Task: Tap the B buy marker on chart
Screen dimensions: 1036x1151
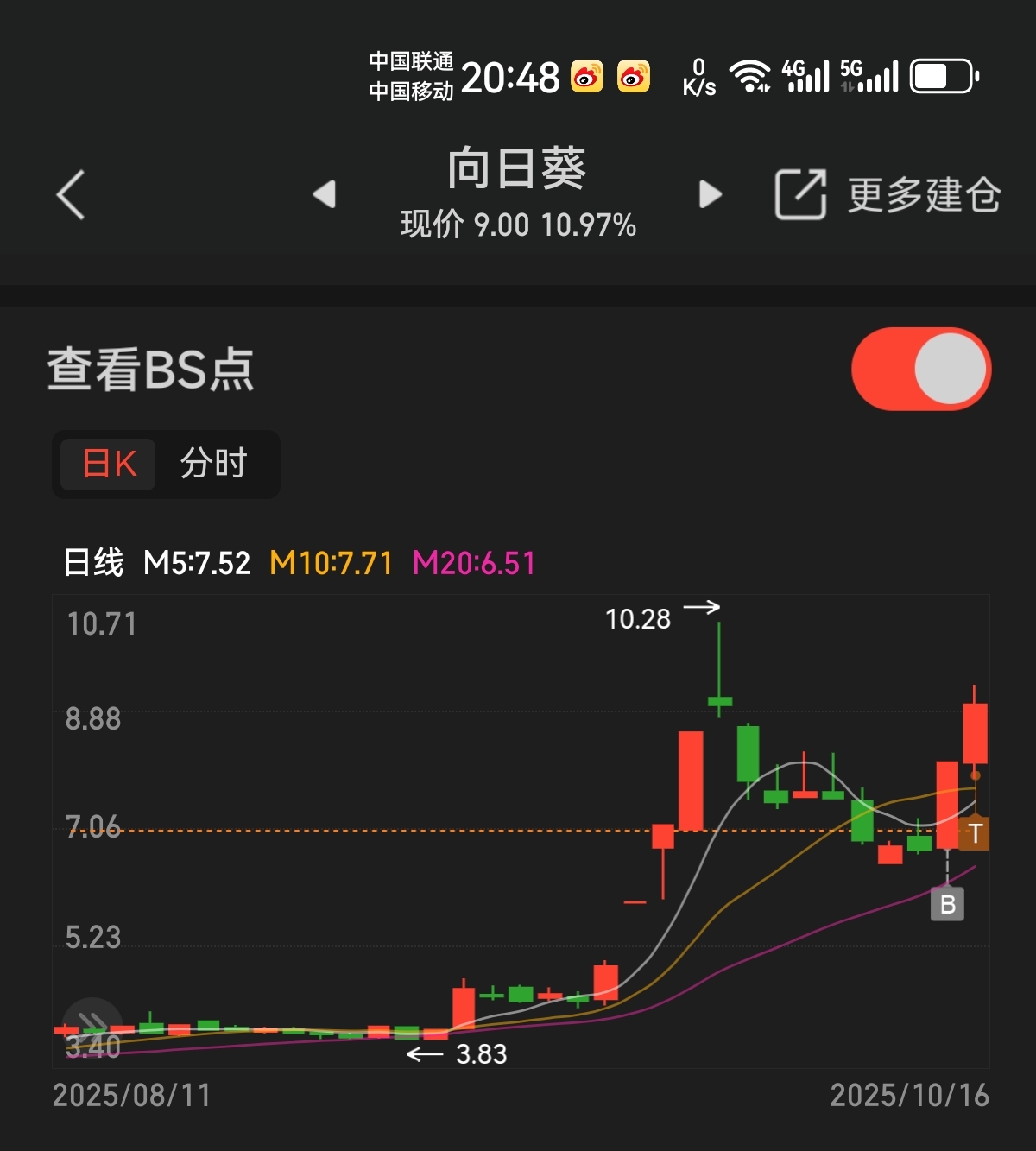Action: pyautogui.click(x=947, y=904)
